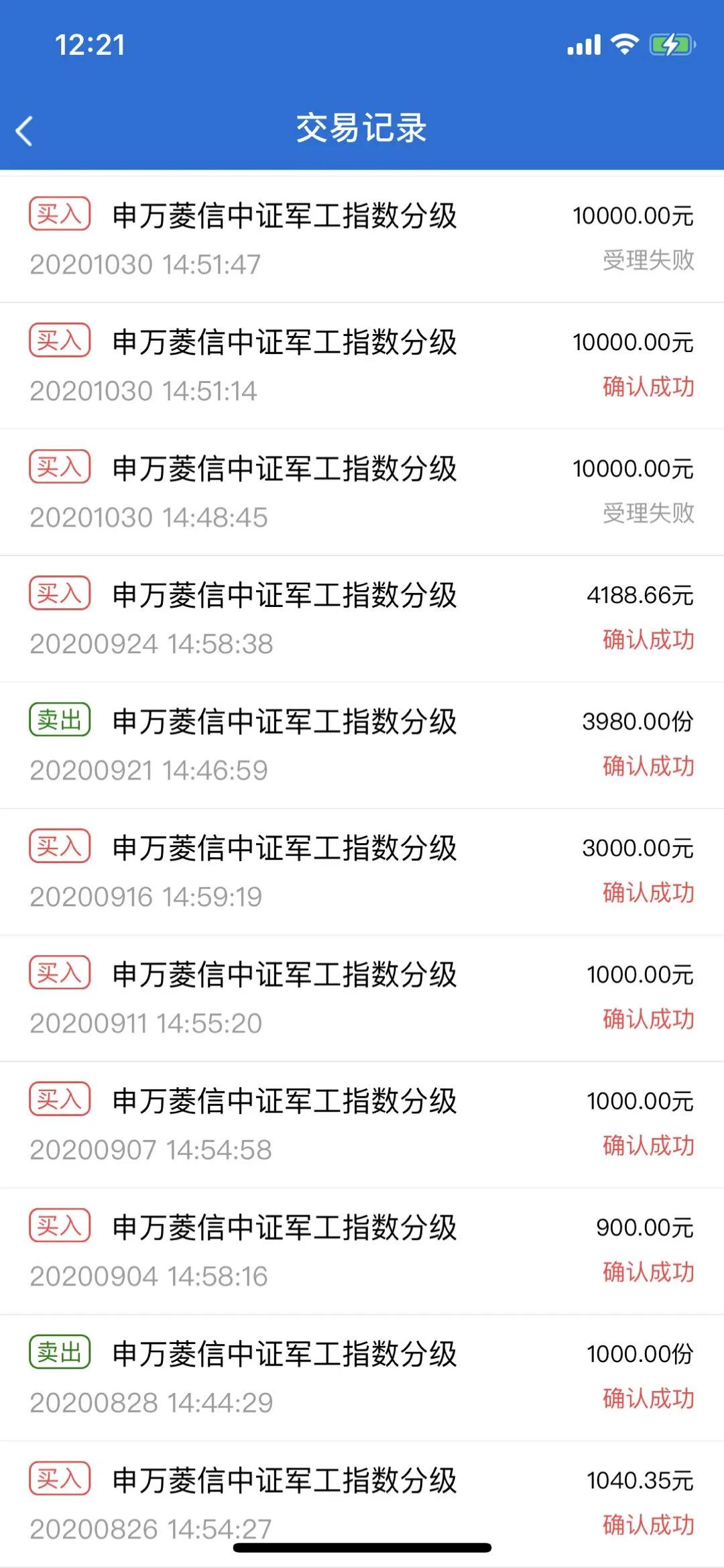Viewport: 724px width, 1568px height.
Task: Open the 1040.35元 record at the bottom
Action: pyautogui.click(x=362, y=1502)
